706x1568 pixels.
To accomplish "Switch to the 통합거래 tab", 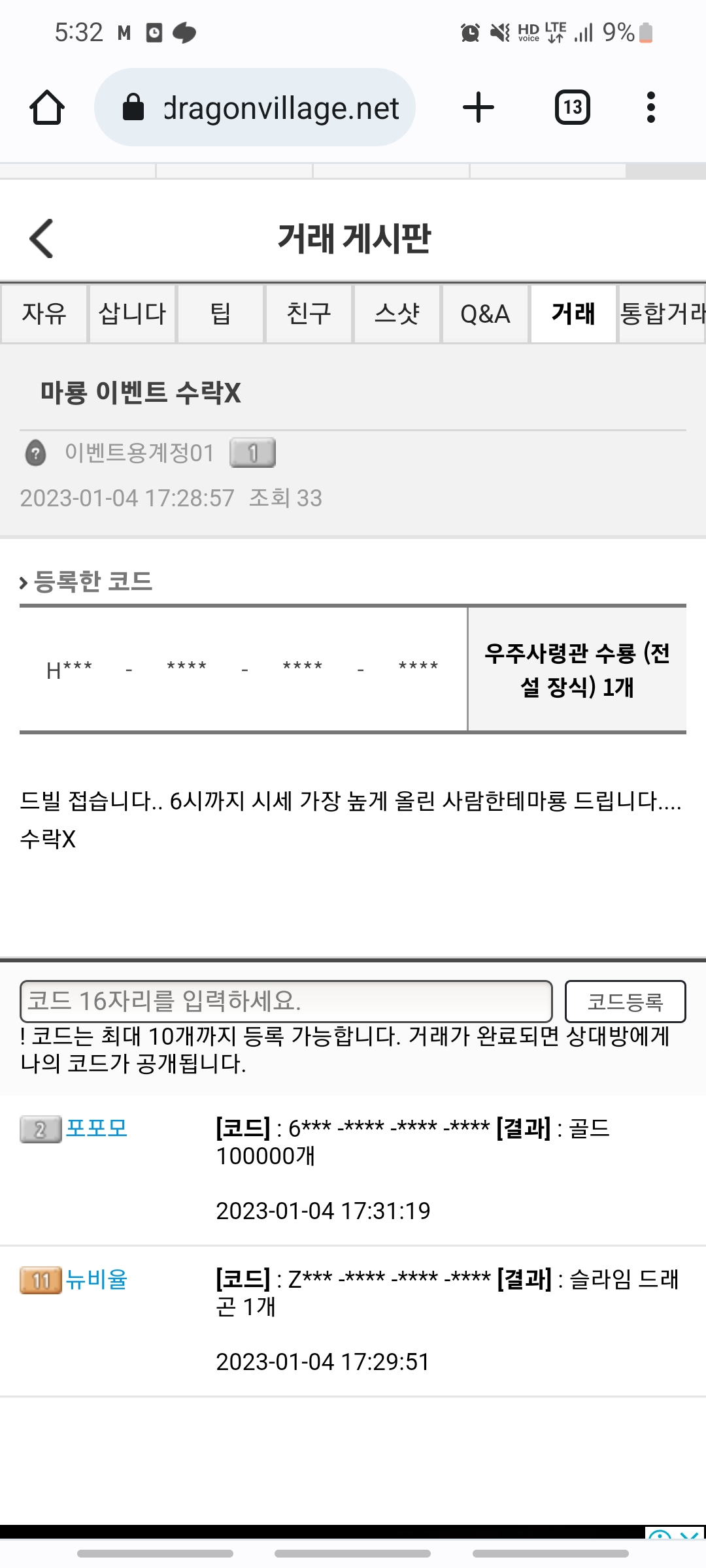I will 662,314.
